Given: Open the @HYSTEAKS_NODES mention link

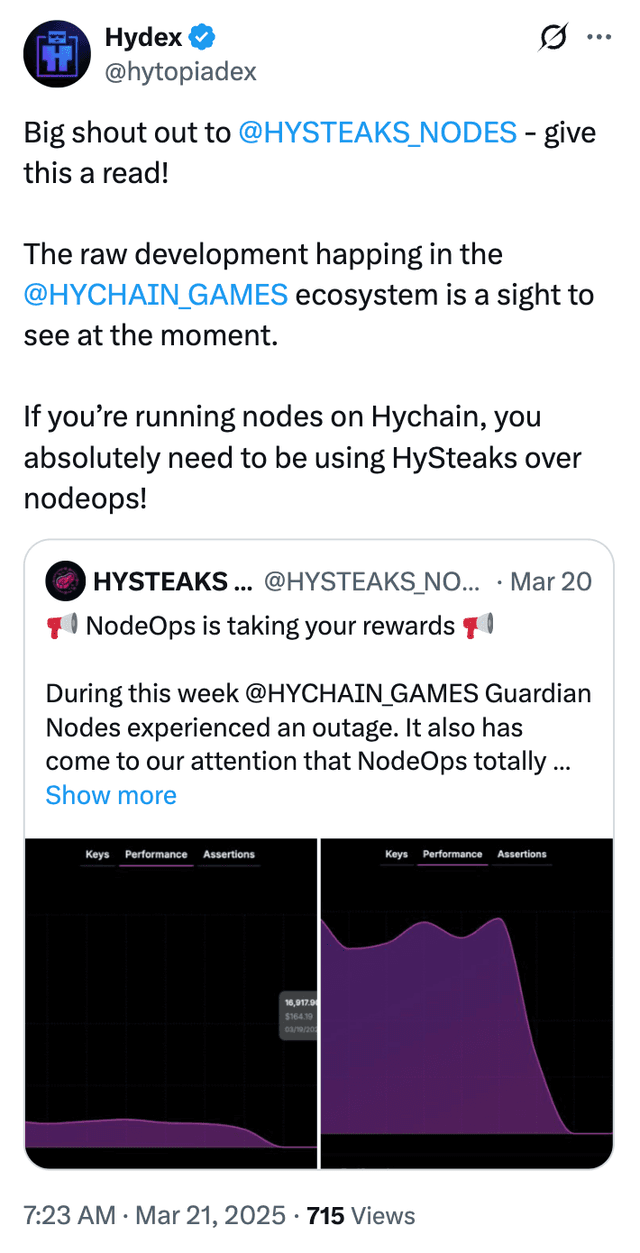Looking at the screenshot, I should pos(378,132).
